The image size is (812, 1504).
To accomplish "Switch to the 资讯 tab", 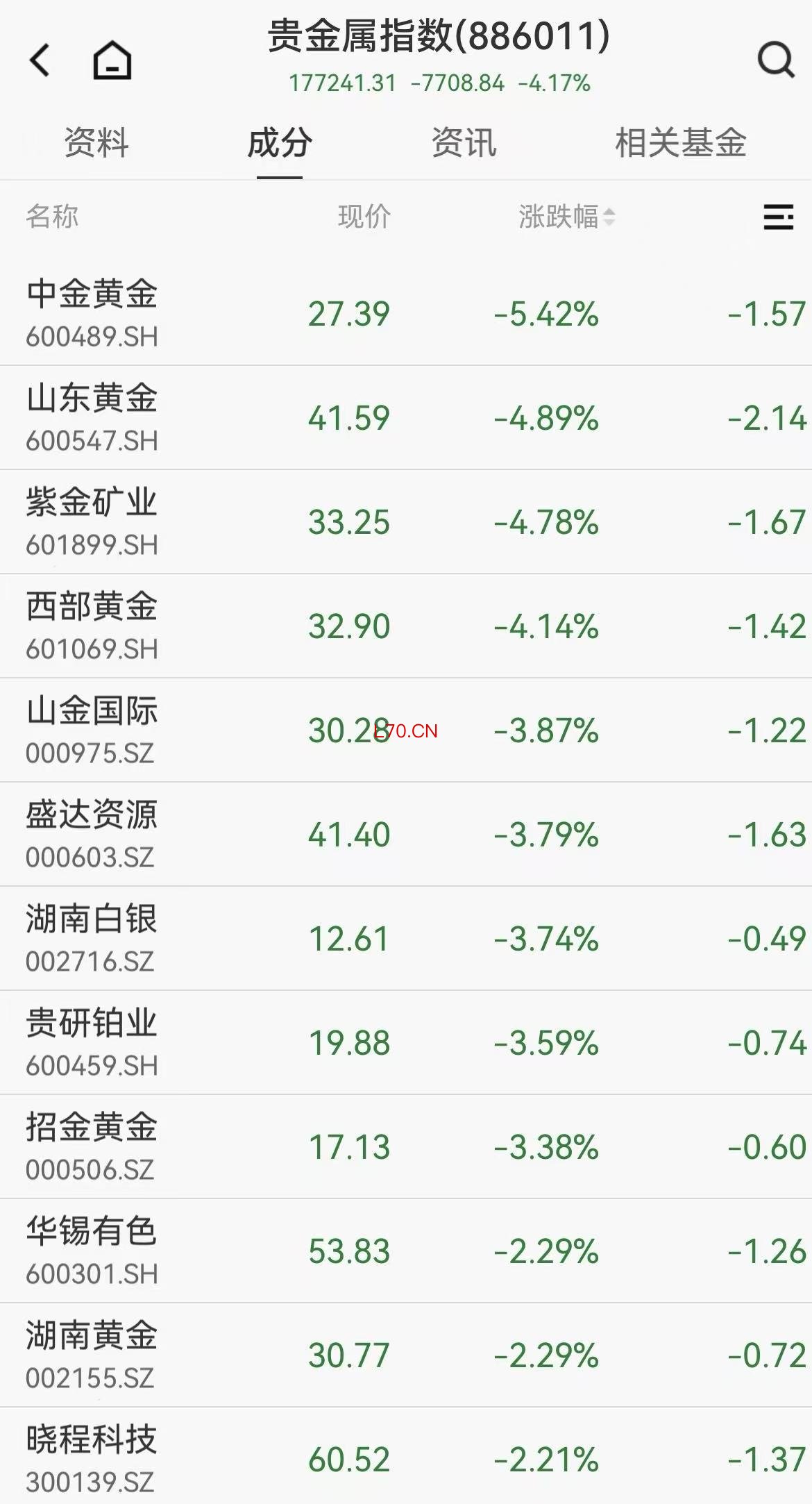I will (464, 144).
